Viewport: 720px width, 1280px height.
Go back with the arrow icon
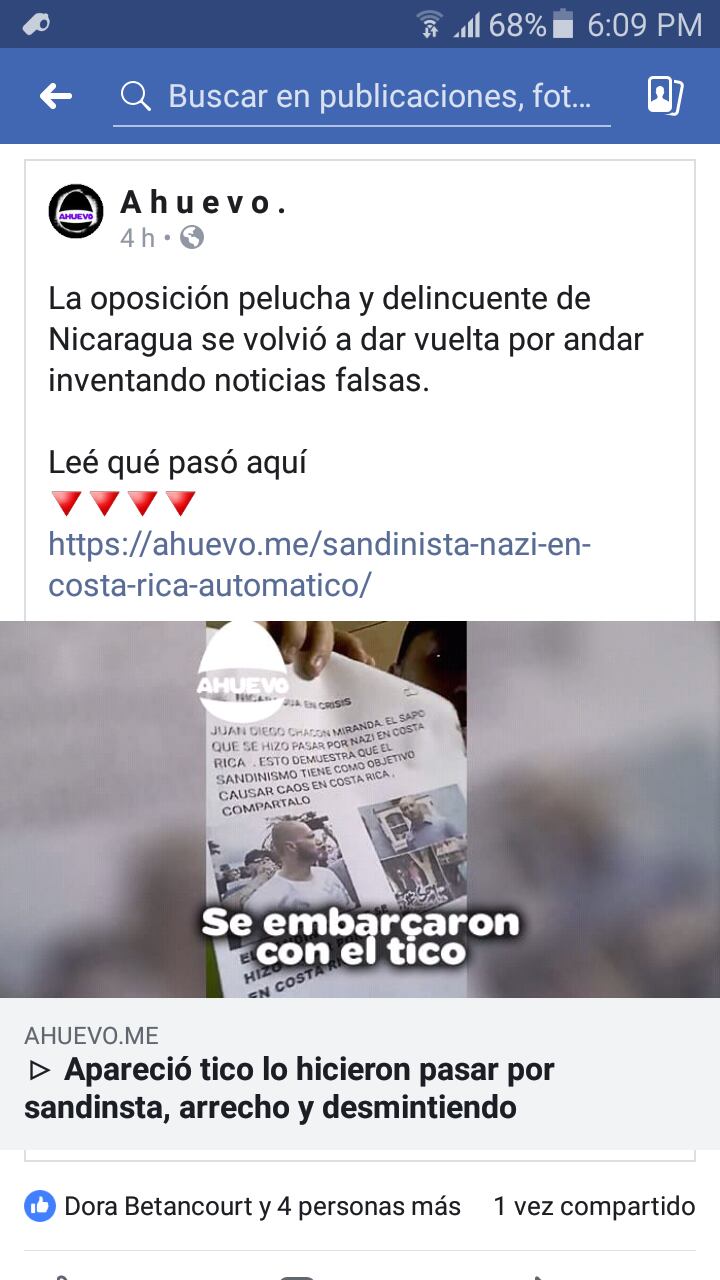[x=56, y=96]
